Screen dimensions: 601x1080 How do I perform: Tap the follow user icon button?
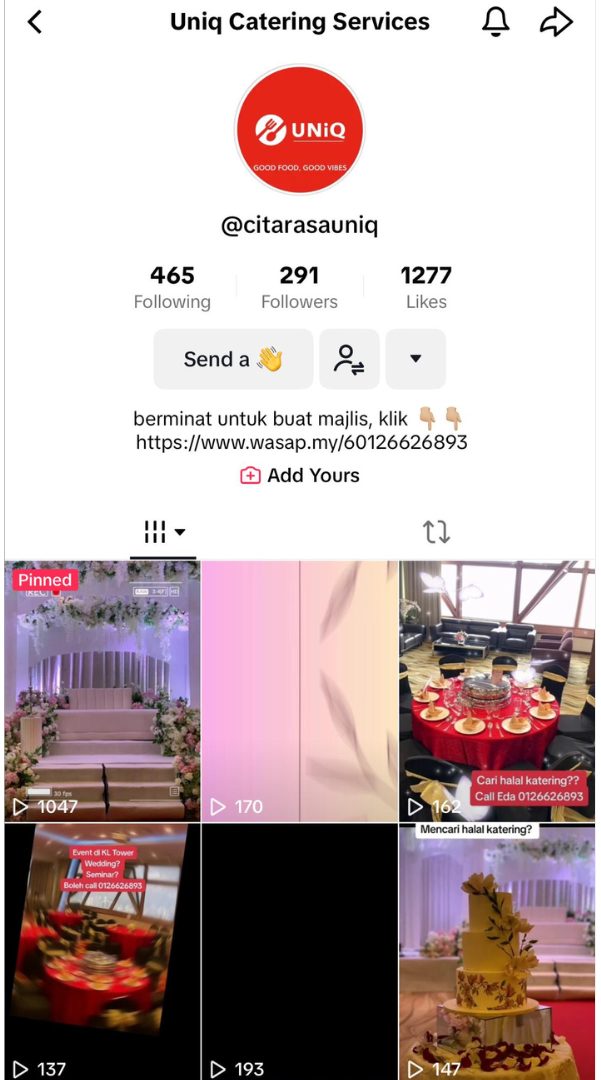point(349,359)
